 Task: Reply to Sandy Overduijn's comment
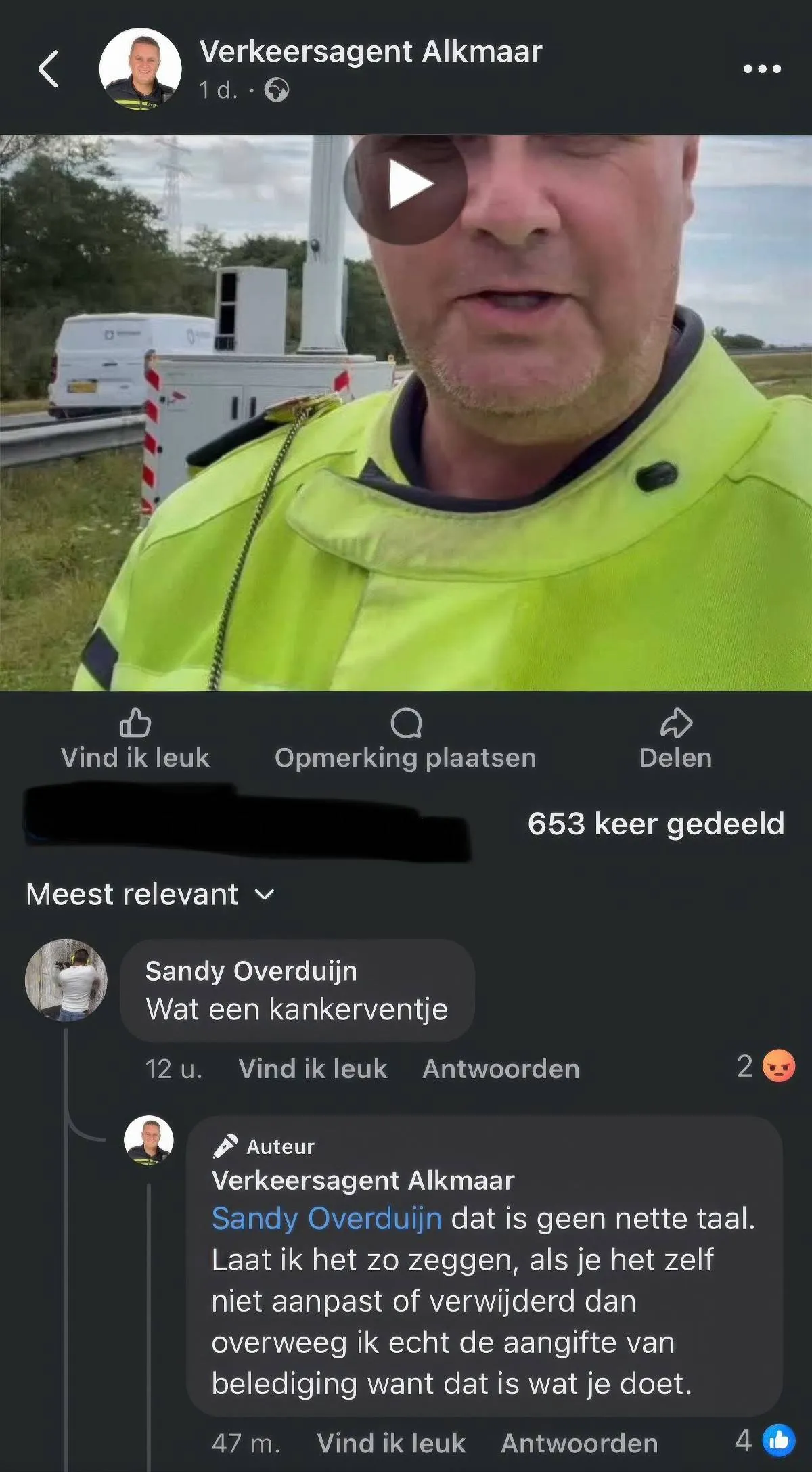[x=501, y=1069]
